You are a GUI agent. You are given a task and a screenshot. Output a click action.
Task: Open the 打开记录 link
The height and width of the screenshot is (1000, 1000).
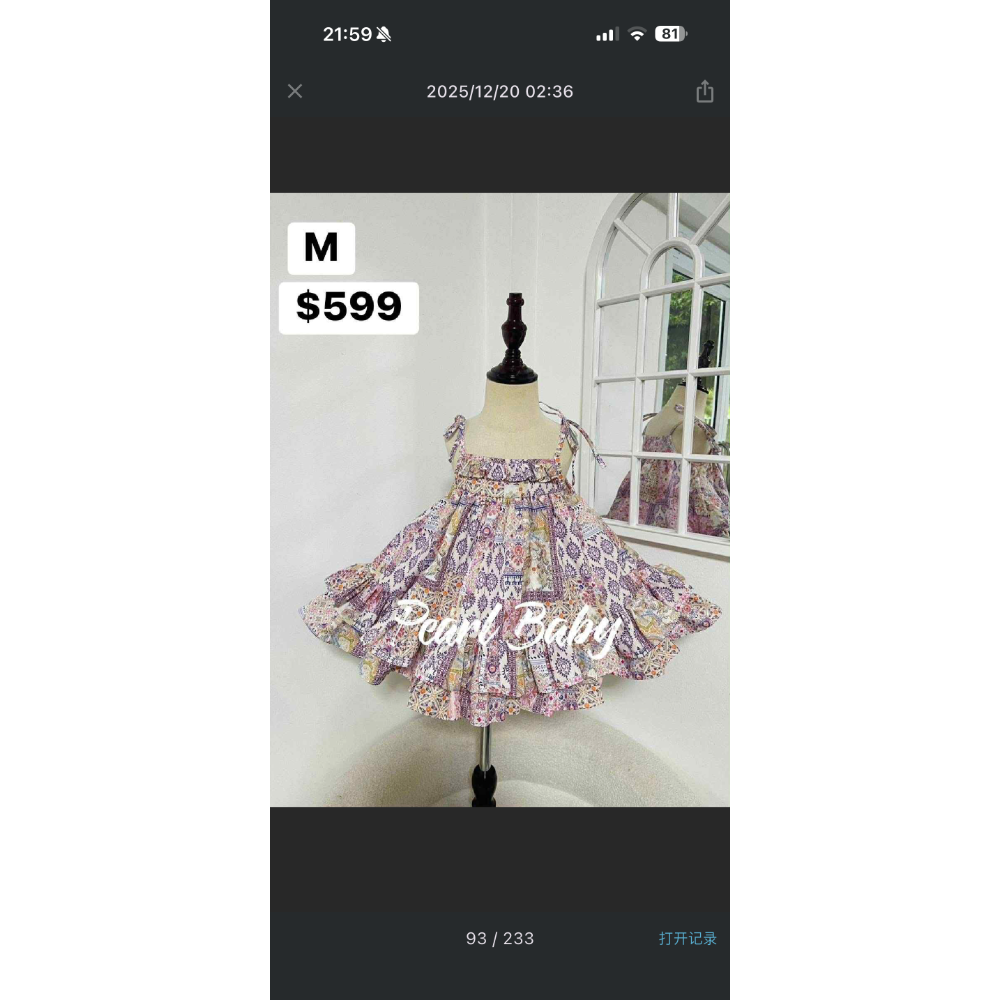coord(687,938)
